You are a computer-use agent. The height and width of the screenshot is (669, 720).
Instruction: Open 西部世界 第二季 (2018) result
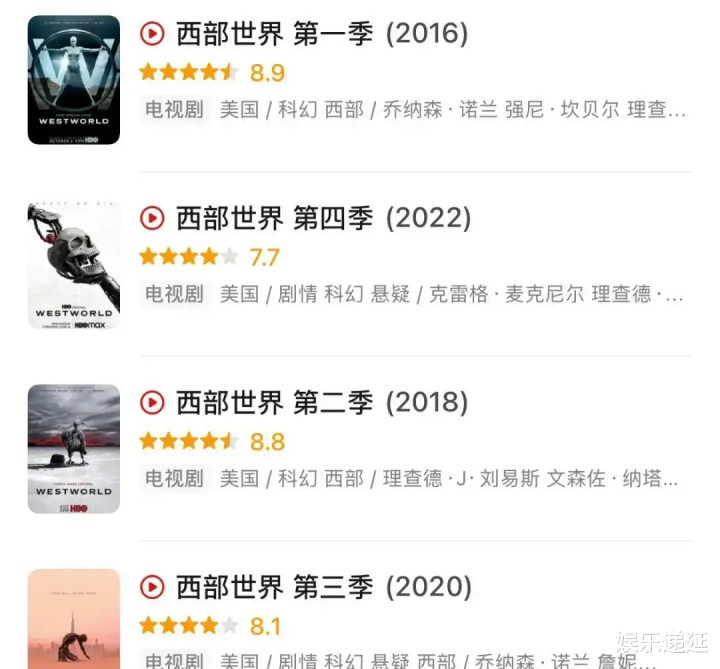pyautogui.click(x=322, y=402)
